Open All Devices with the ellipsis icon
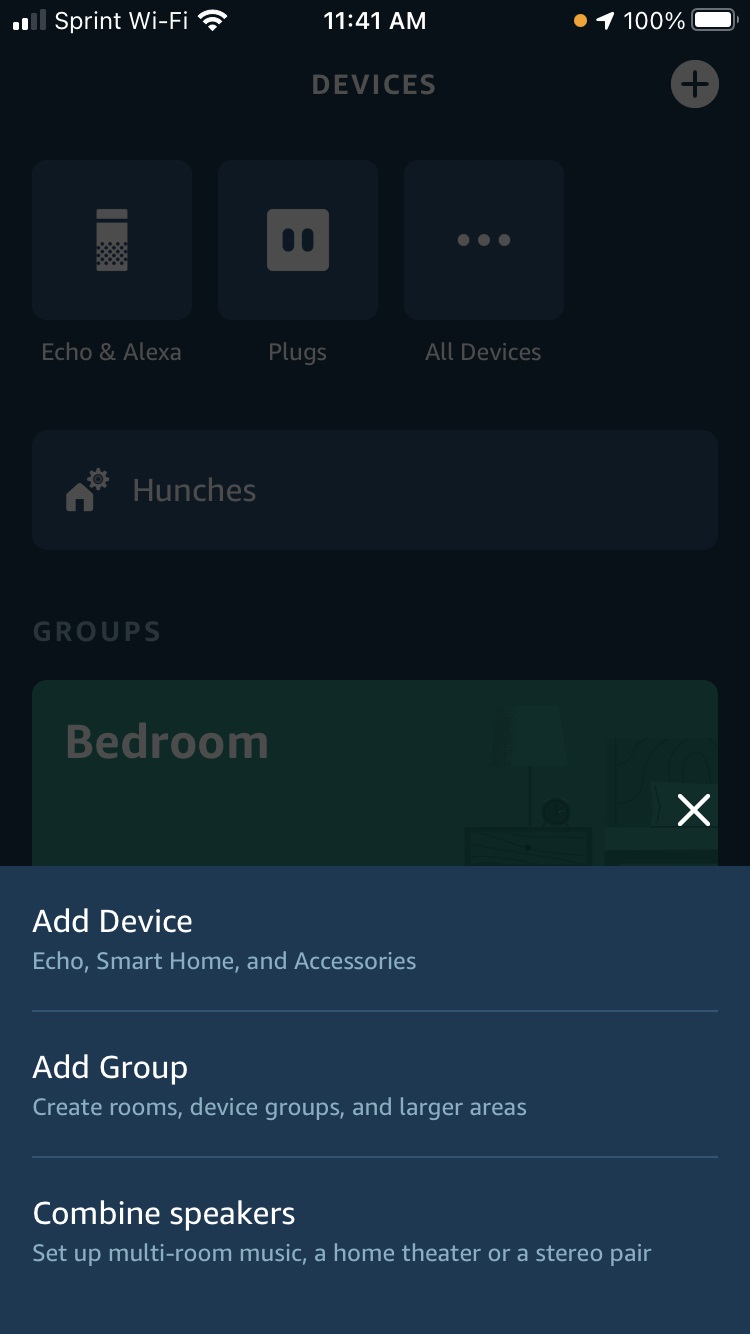Viewport: 750px width, 1334px height. [x=483, y=239]
